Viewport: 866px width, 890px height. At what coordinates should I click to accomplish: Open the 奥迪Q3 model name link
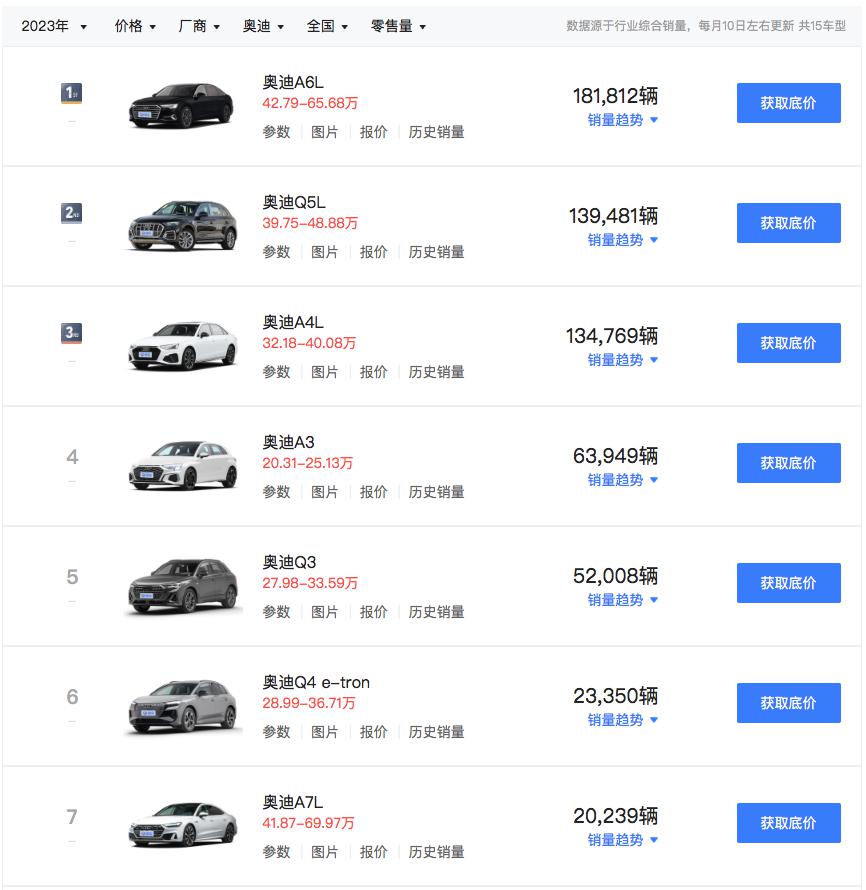[x=289, y=563]
